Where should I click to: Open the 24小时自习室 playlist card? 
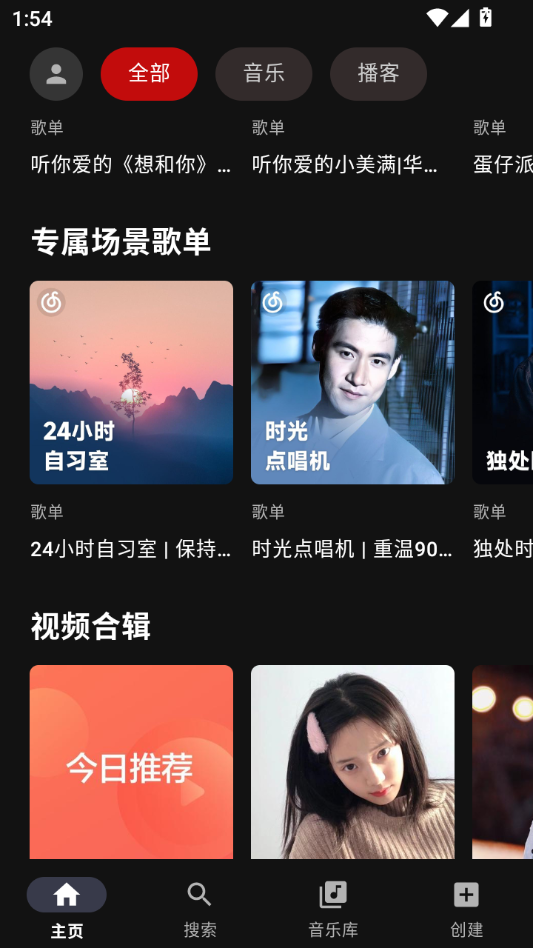[131, 382]
